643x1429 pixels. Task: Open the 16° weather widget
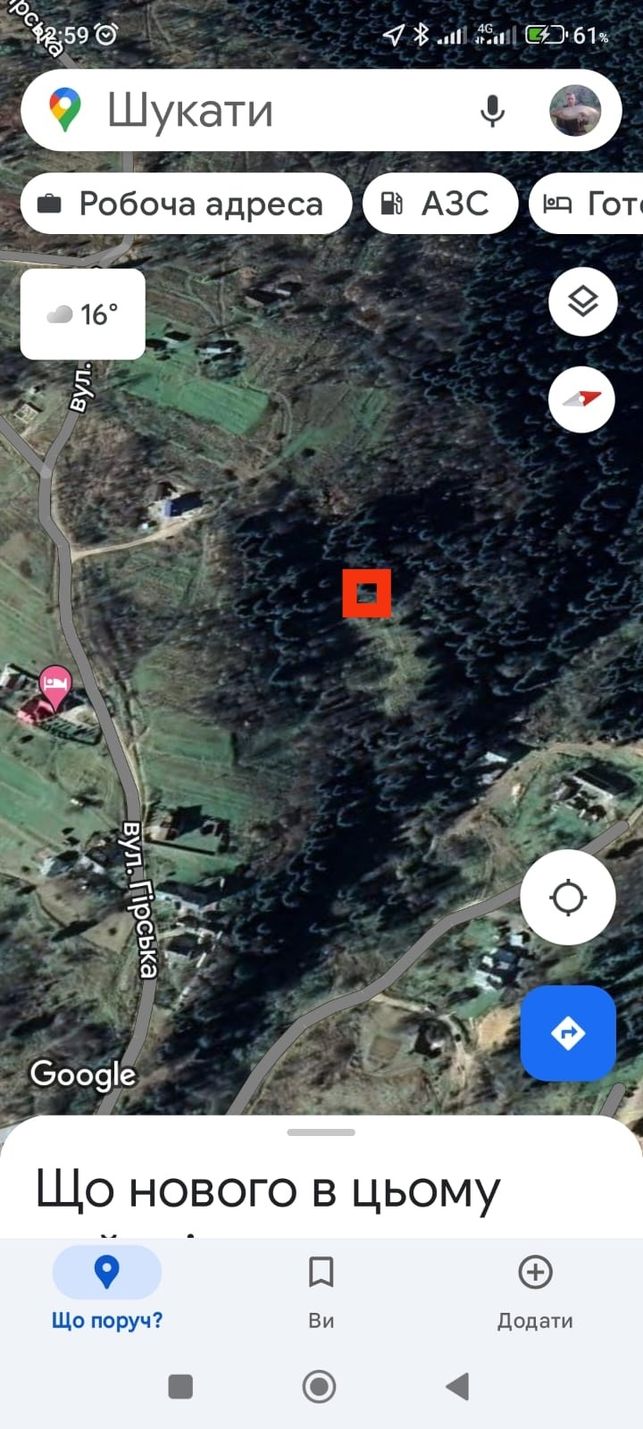click(83, 314)
